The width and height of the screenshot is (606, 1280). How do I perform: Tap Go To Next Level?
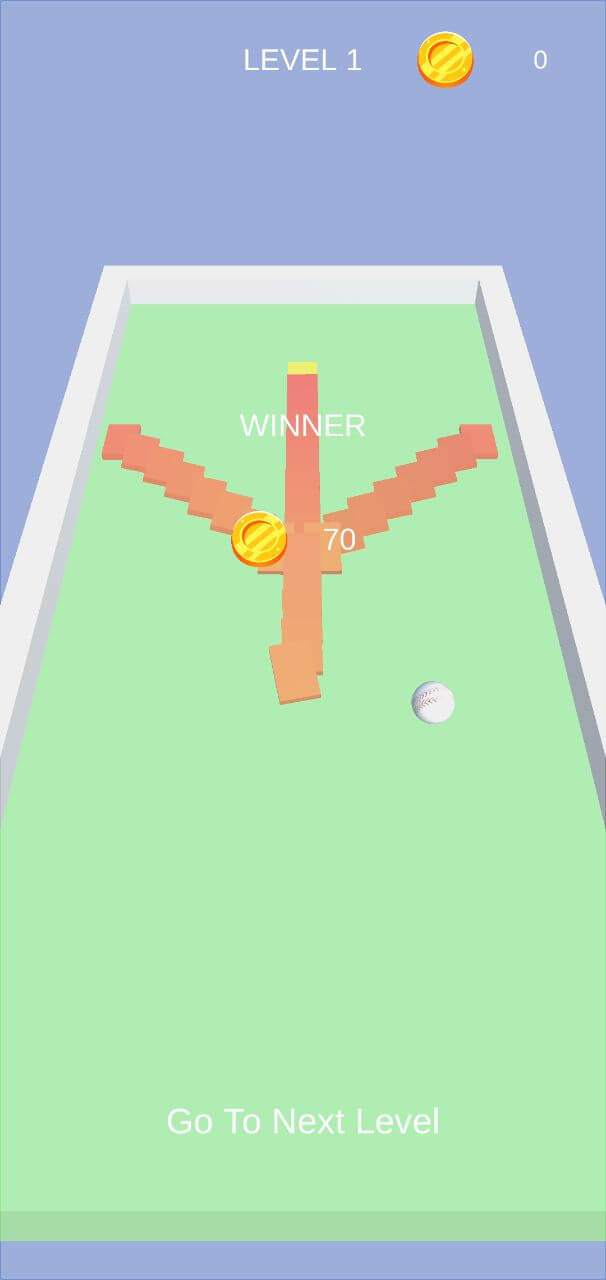tap(303, 1122)
